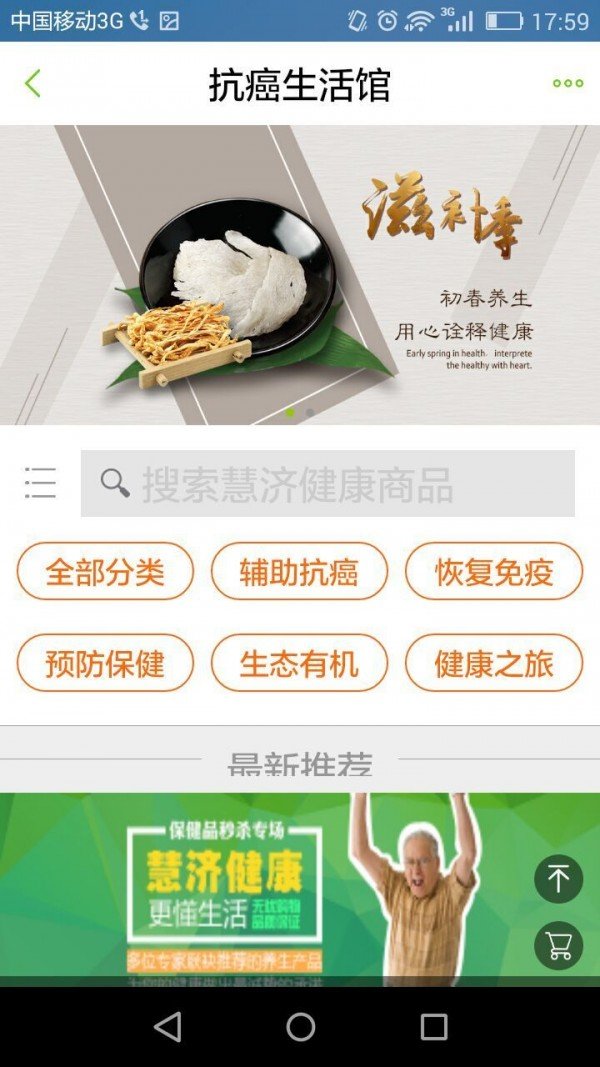Open the 滋补季 promotional banner
The image size is (600, 1067).
300,274
